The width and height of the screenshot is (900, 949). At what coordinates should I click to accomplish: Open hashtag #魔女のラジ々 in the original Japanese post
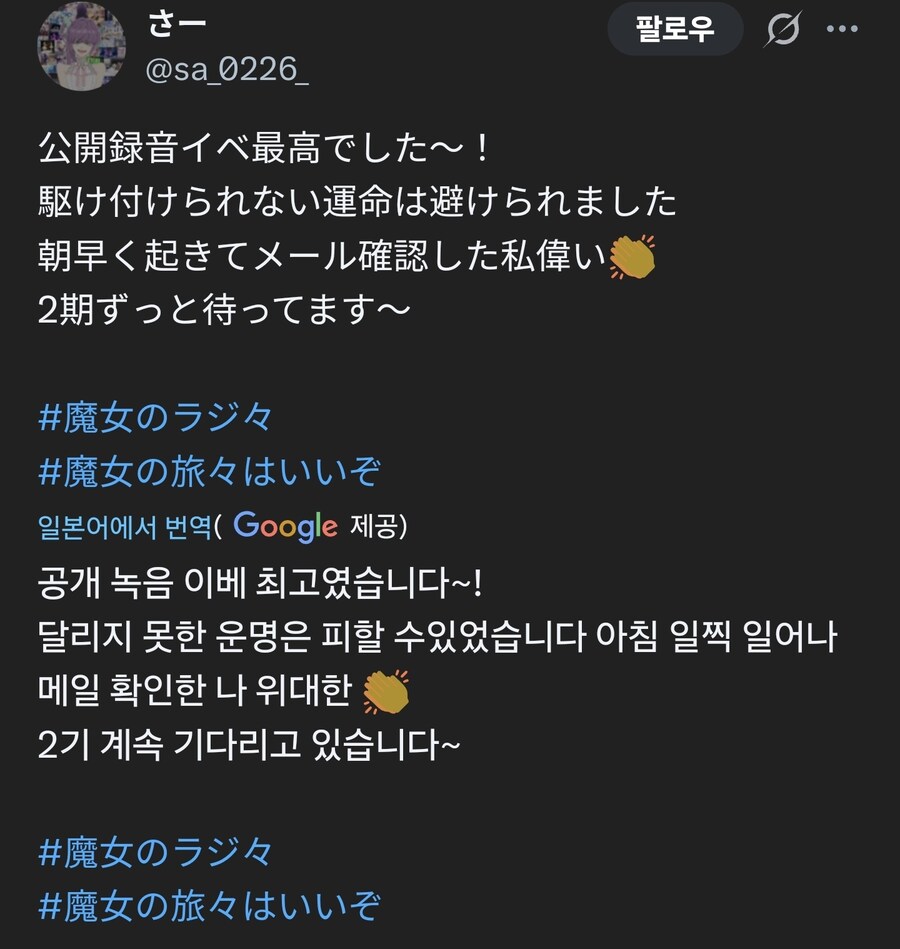[x=155, y=417]
